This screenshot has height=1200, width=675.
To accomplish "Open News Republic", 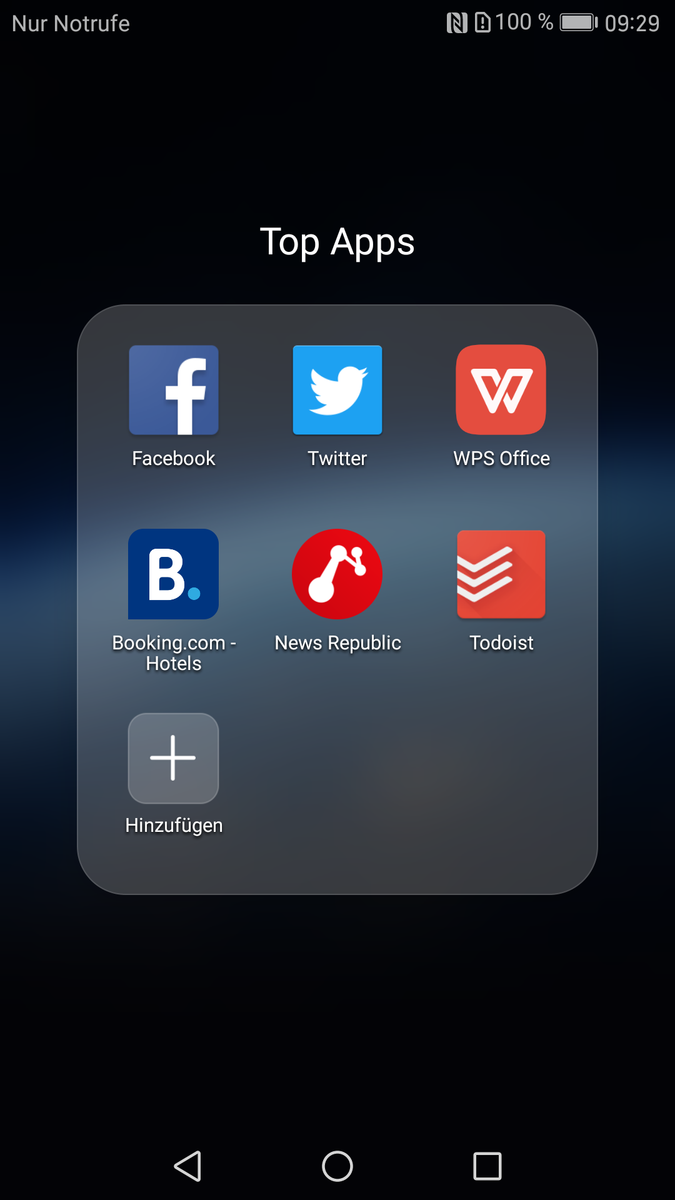I will tap(337, 575).
